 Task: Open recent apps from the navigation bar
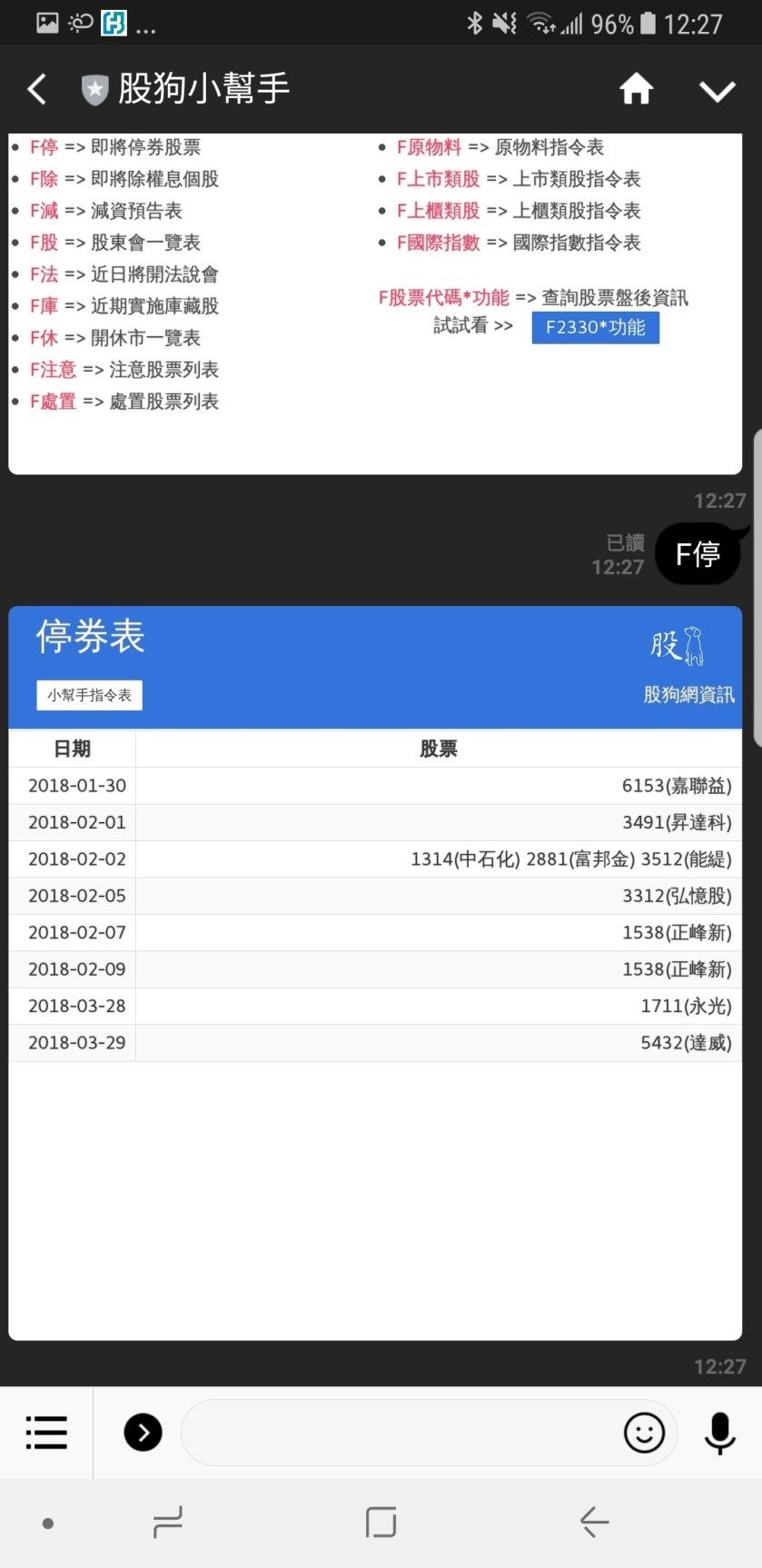point(169,1522)
